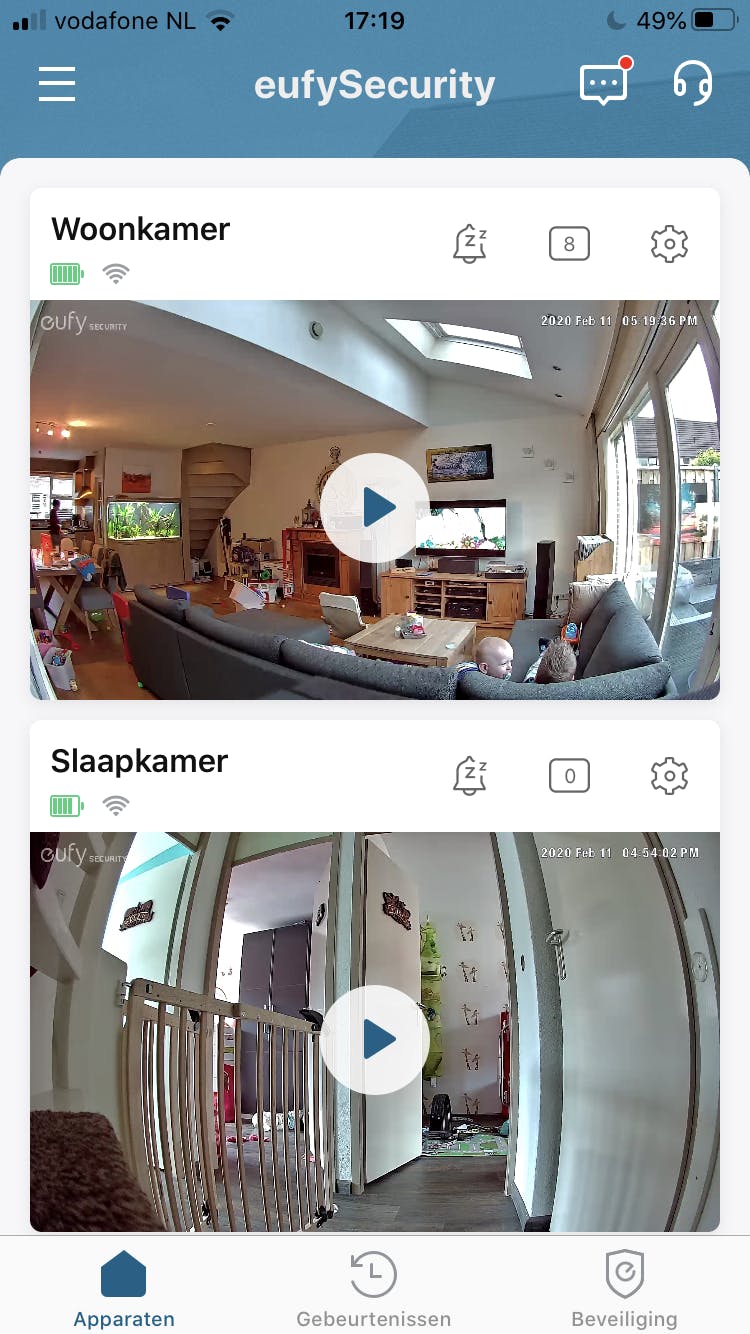Open the hamburger drawer menu
Viewport: 750px width, 1334px height.
(57, 84)
